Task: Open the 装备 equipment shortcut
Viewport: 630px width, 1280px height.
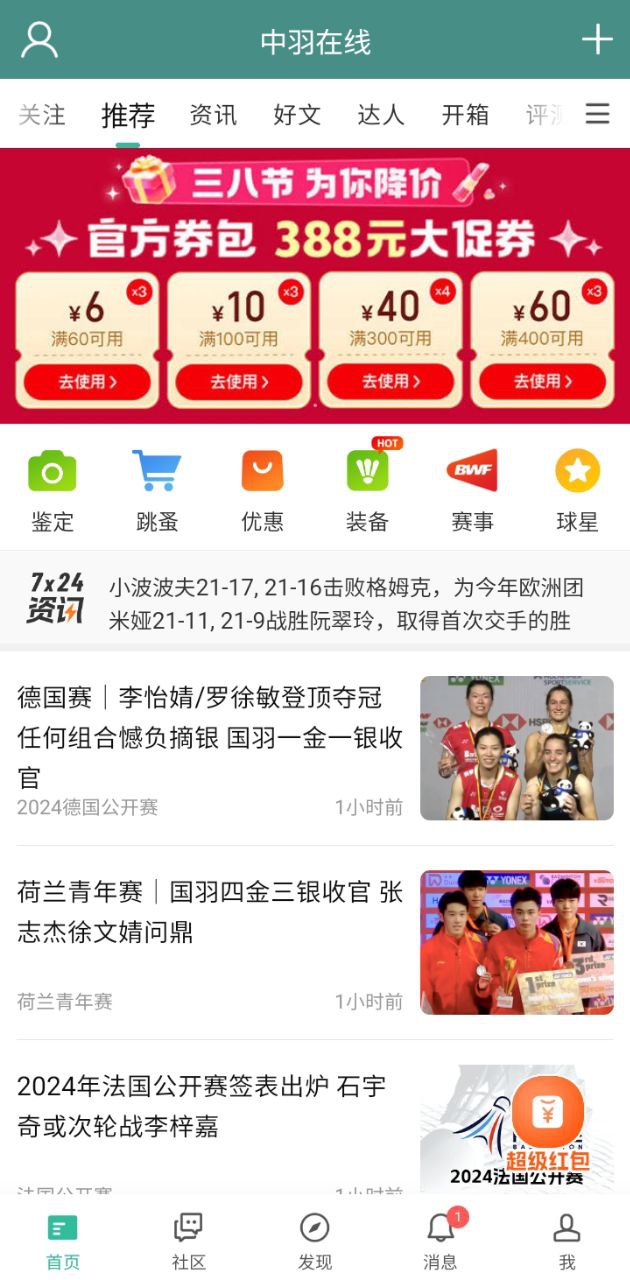Action: 367,489
